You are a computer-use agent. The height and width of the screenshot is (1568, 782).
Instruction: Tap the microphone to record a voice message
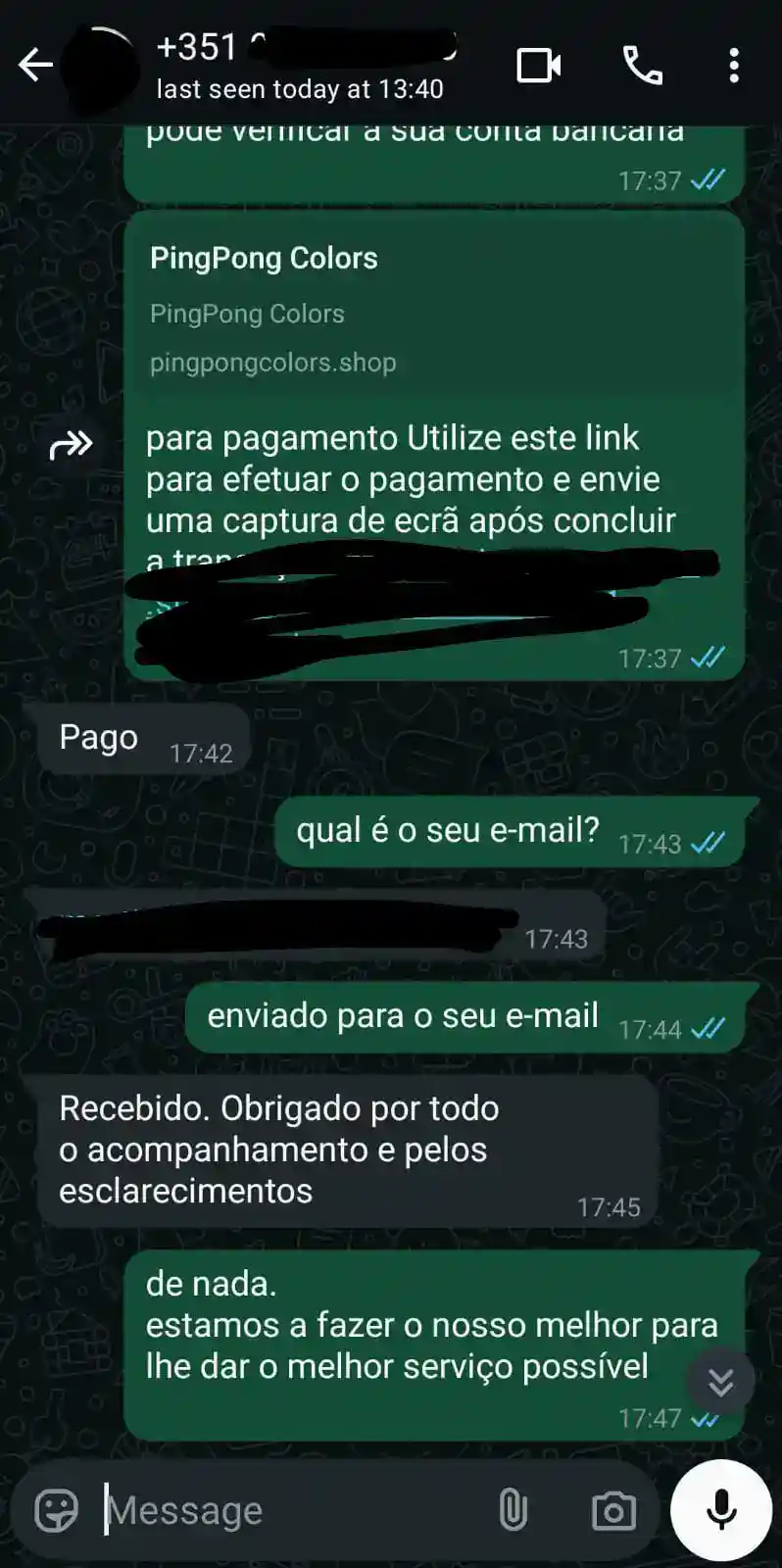coord(721,1509)
